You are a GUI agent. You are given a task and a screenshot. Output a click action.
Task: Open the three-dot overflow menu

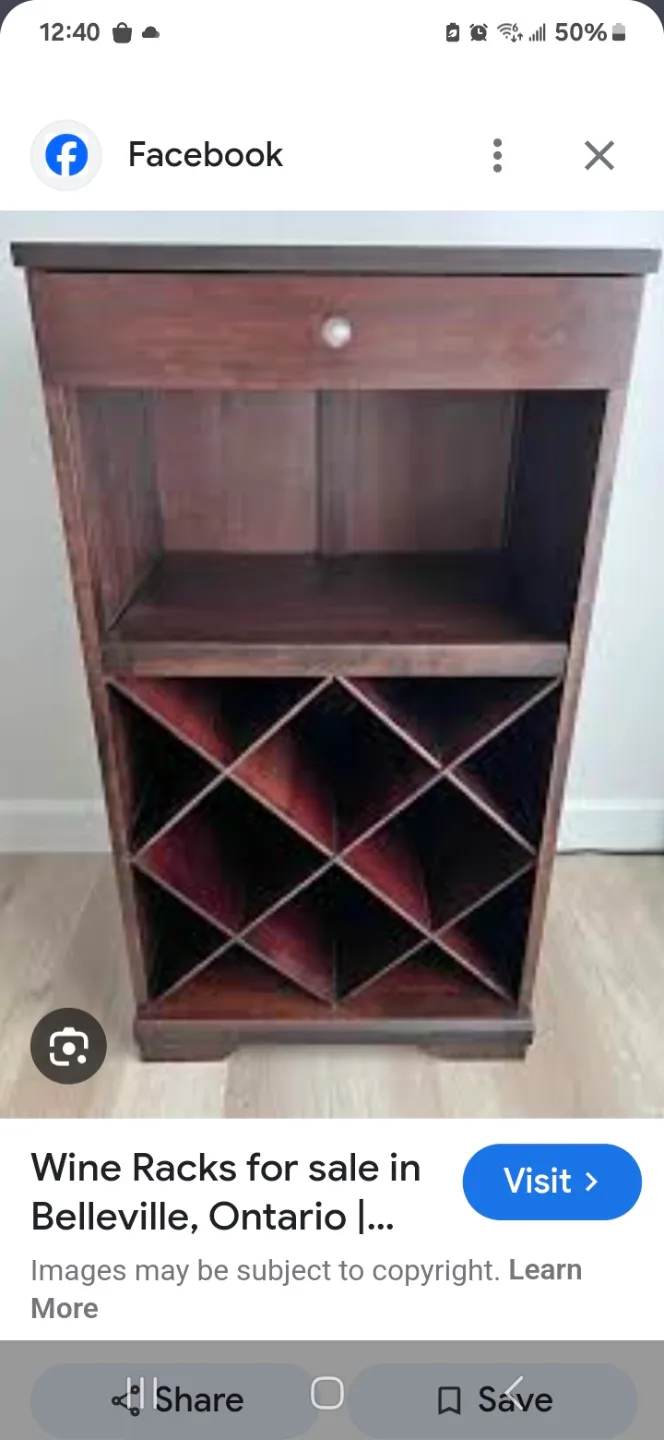pyautogui.click(x=497, y=156)
